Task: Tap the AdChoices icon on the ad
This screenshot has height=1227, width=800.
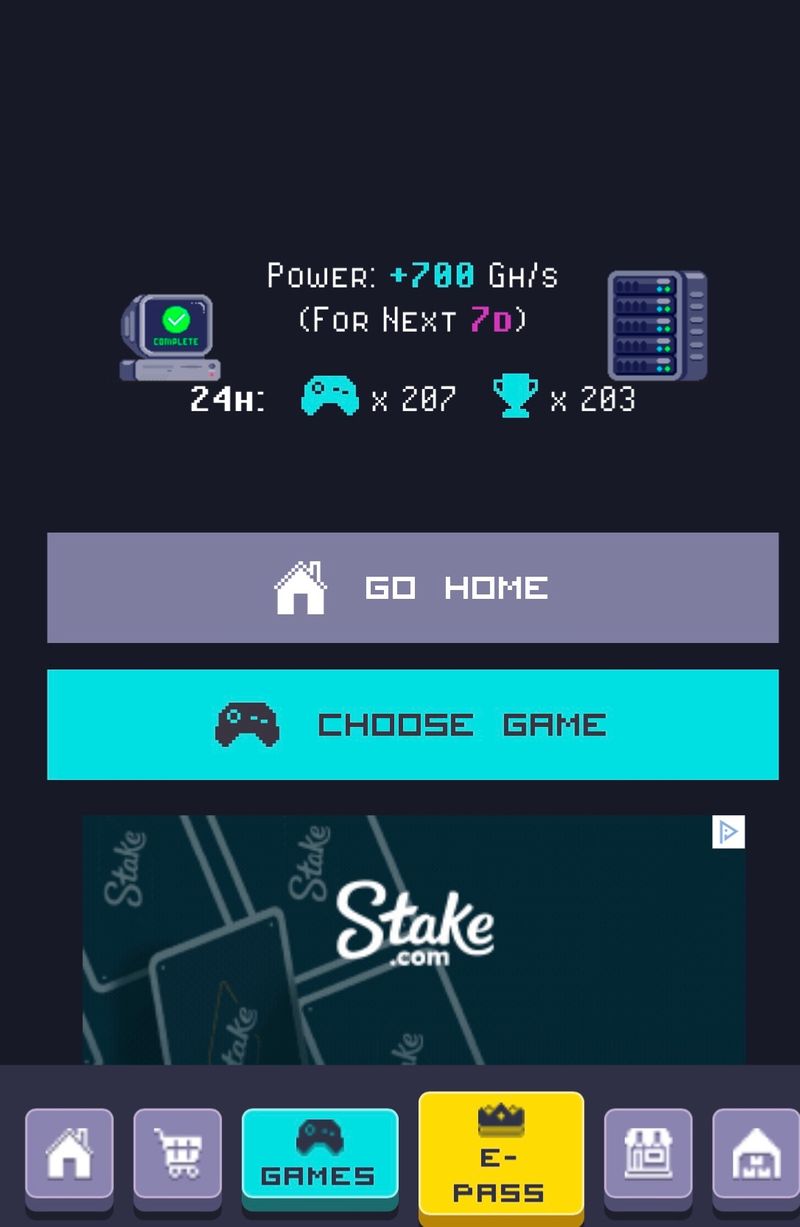Action: [728, 832]
